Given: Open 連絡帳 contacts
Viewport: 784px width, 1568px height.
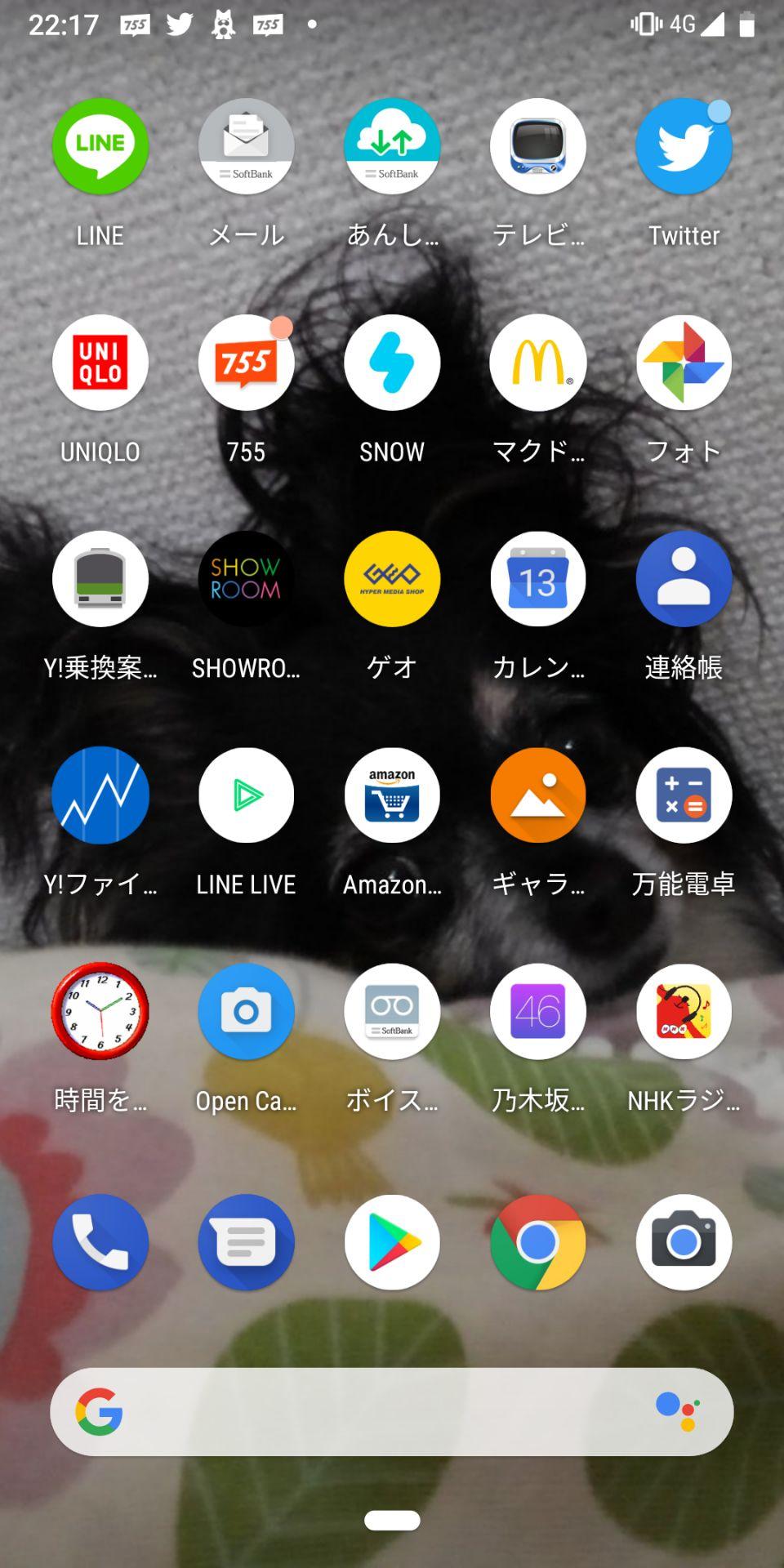Looking at the screenshot, I should click(684, 578).
